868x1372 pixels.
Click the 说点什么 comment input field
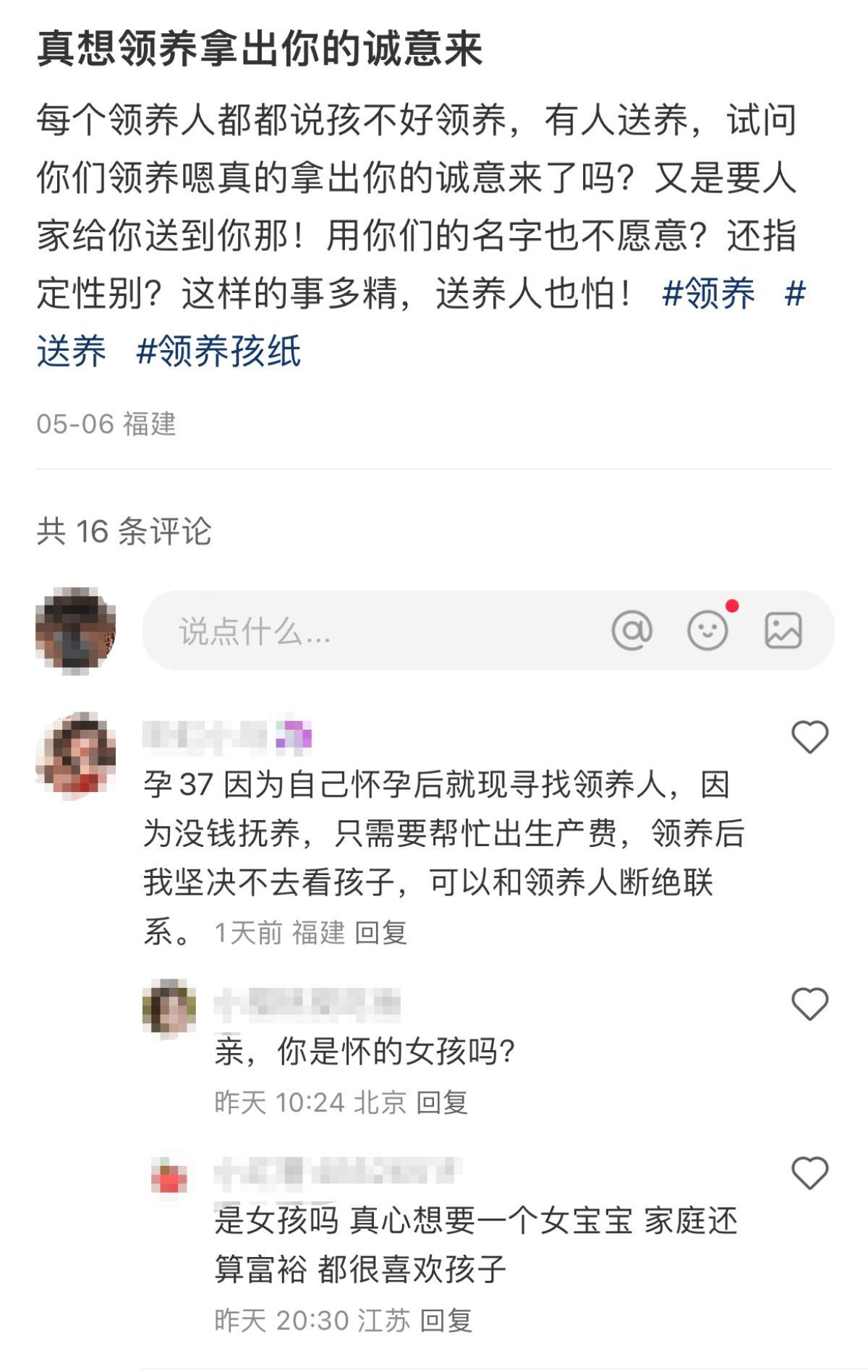[x=289, y=631]
